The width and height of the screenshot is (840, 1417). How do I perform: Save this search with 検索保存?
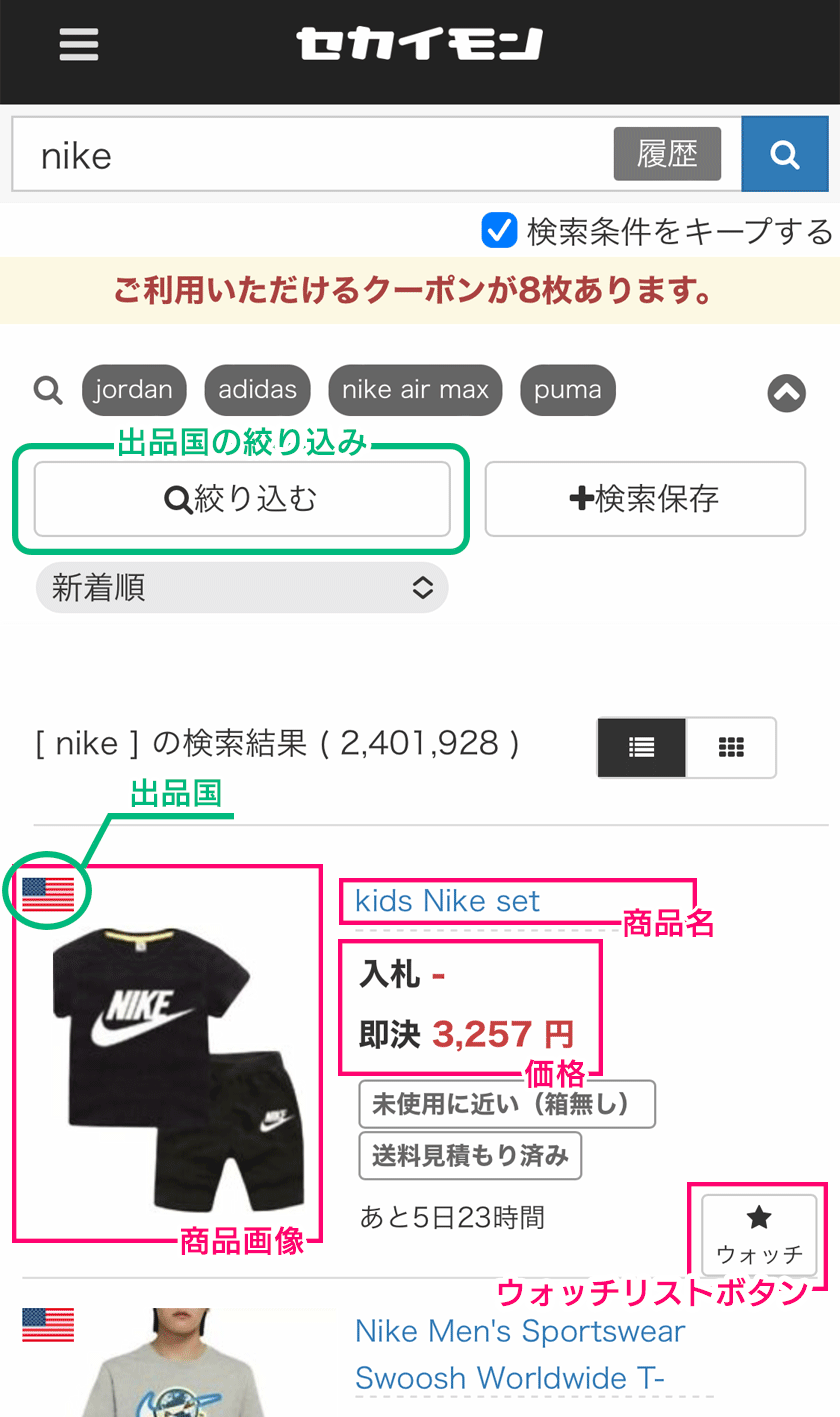point(645,499)
